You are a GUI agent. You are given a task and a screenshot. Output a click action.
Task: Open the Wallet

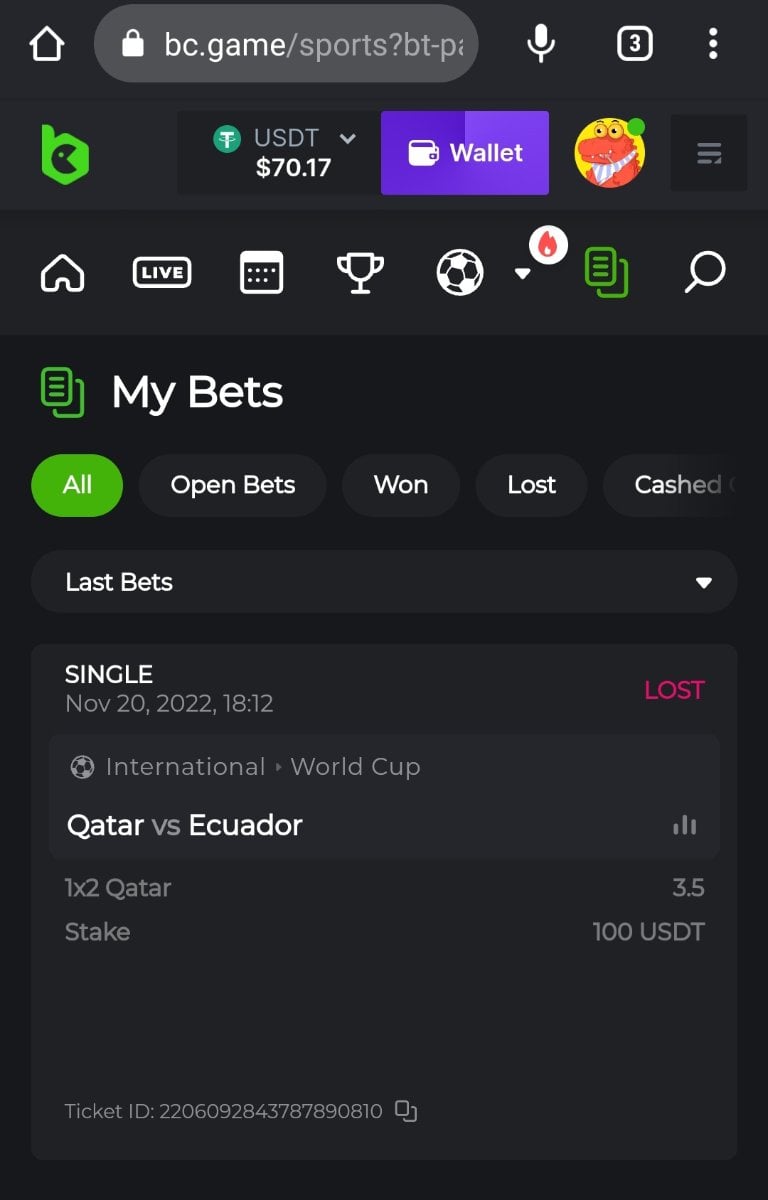tap(465, 153)
